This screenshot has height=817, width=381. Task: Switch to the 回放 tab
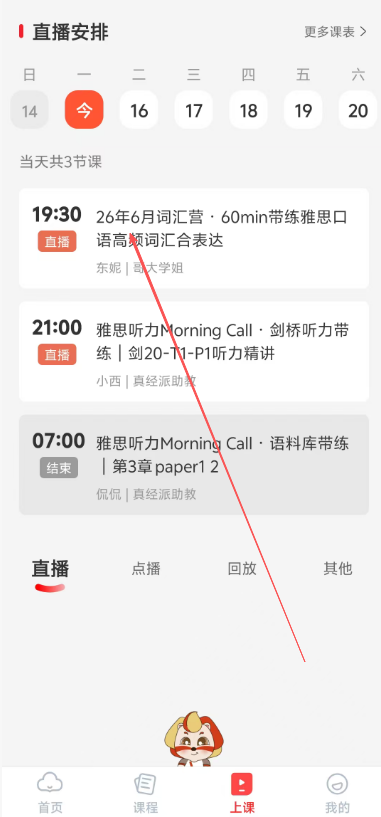(242, 568)
